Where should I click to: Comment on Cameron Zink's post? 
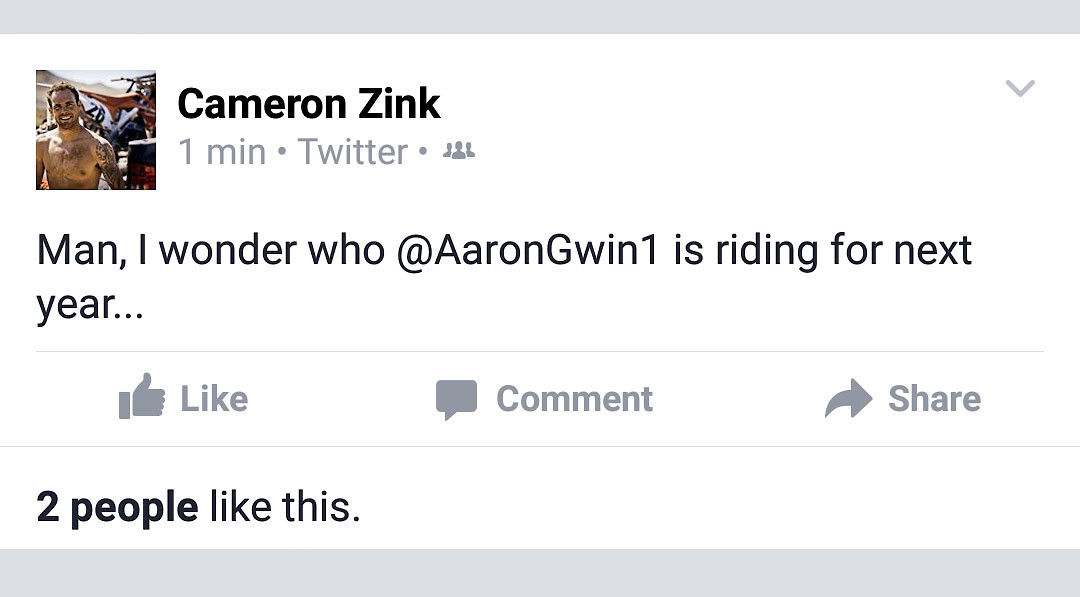[545, 398]
